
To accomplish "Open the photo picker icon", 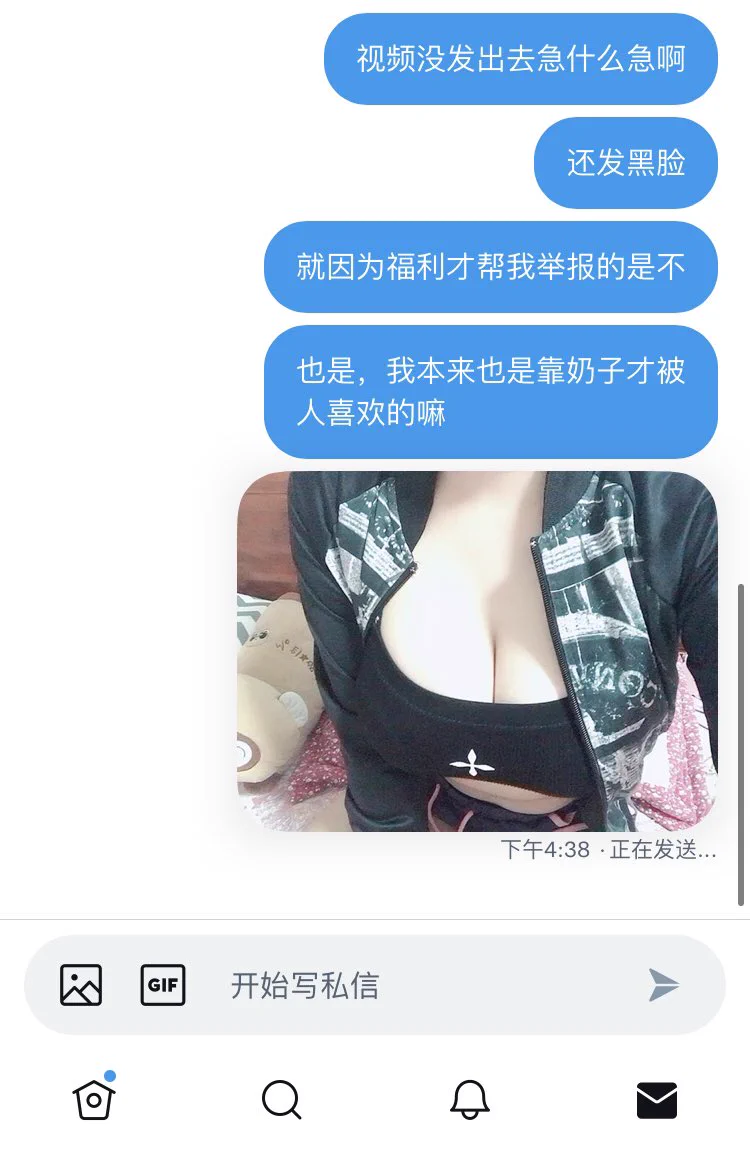I will click(x=81, y=985).
